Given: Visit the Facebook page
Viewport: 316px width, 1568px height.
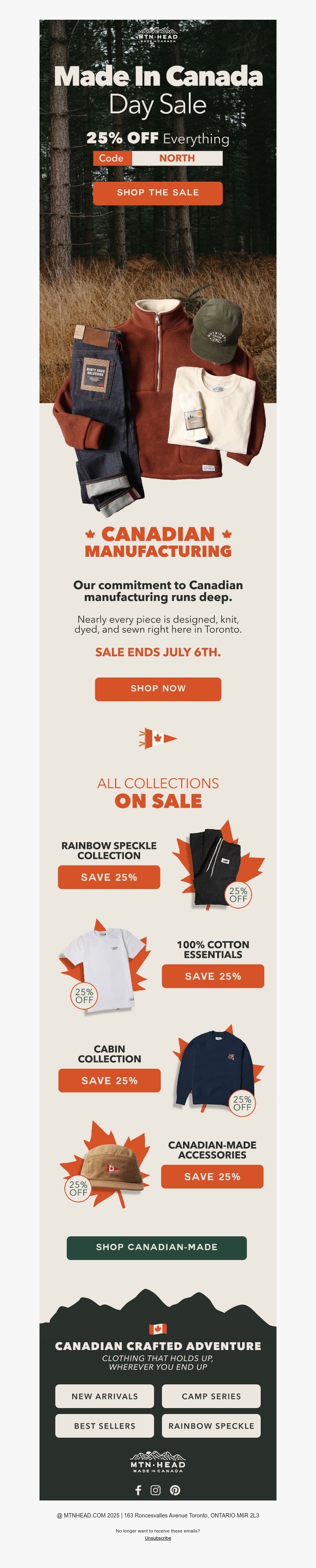Looking at the screenshot, I should pos(138,1490).
